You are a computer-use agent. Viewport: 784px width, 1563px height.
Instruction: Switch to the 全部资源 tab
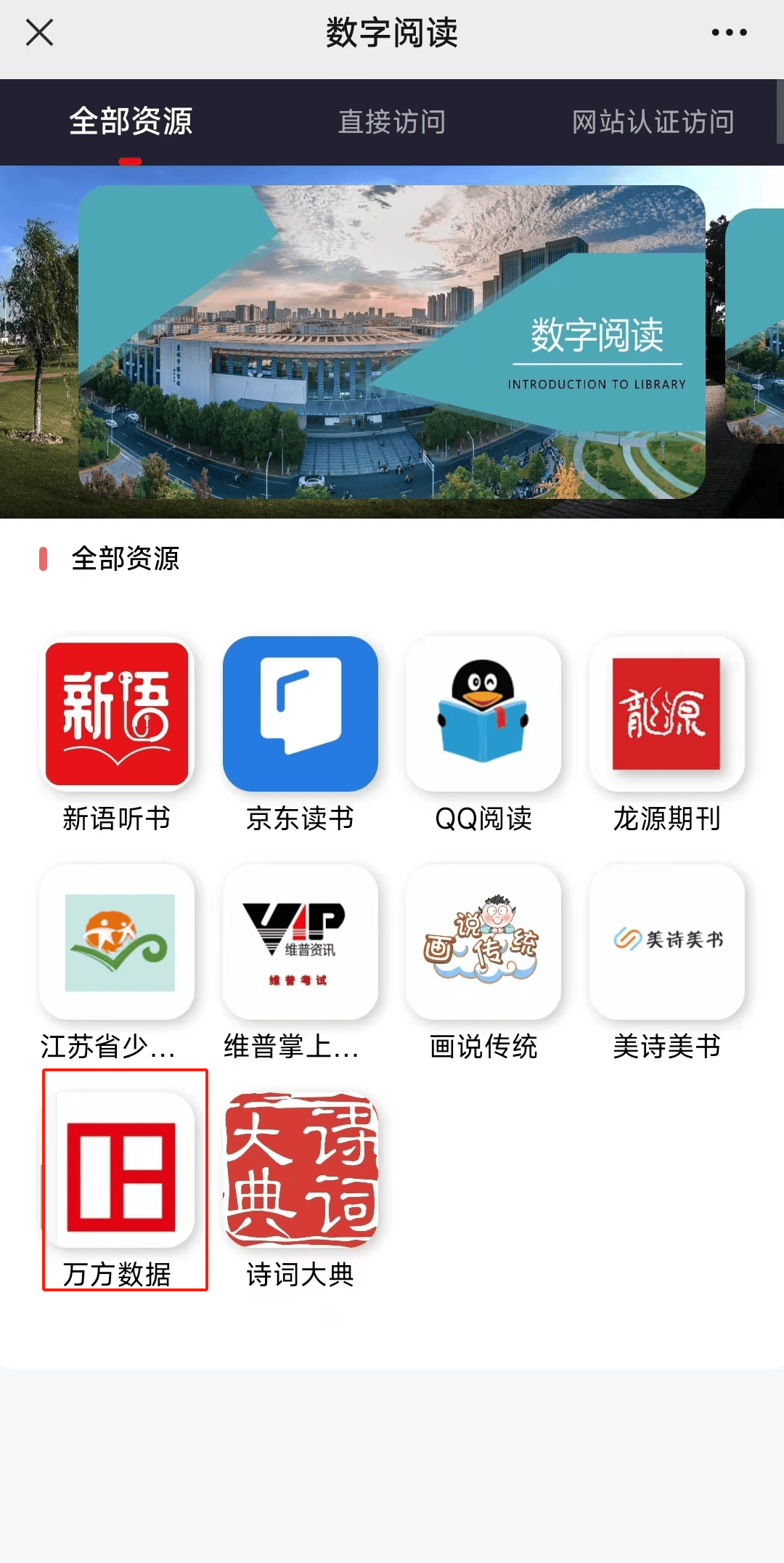(x=132, y=122)
